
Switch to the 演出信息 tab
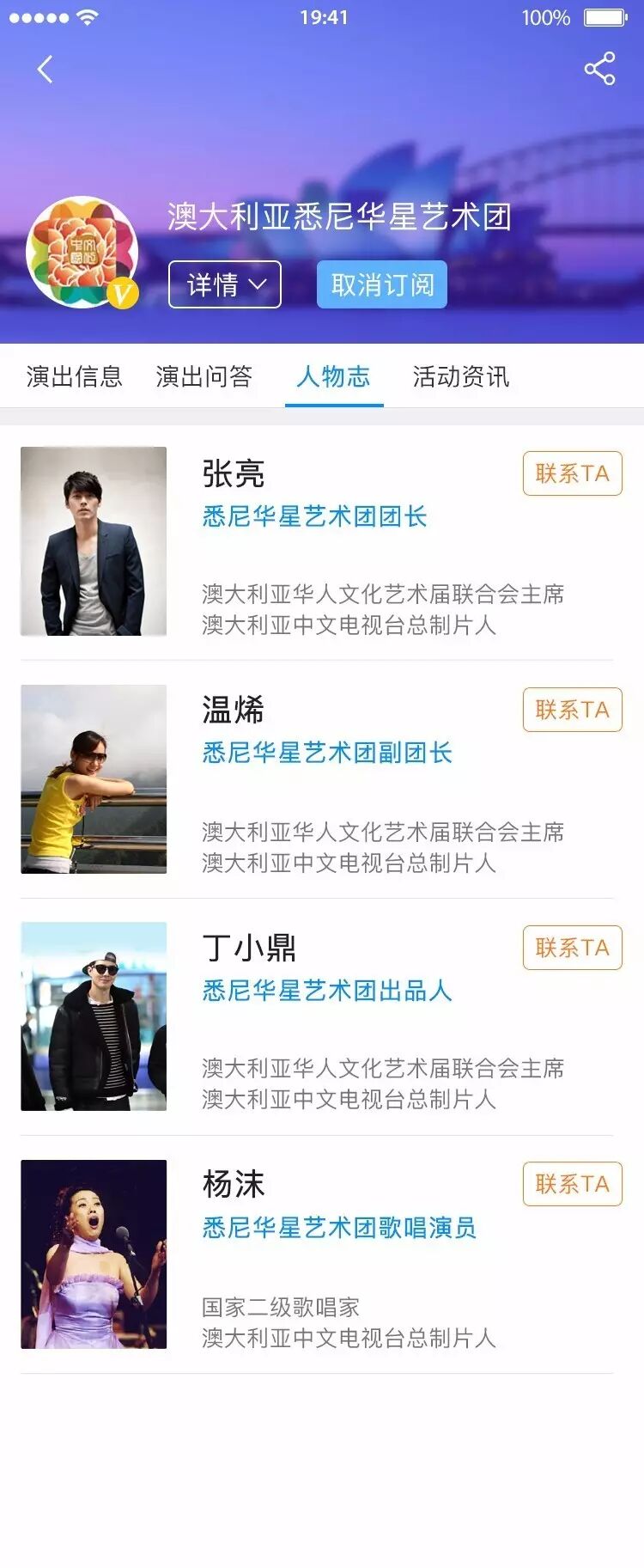(74, 376)
